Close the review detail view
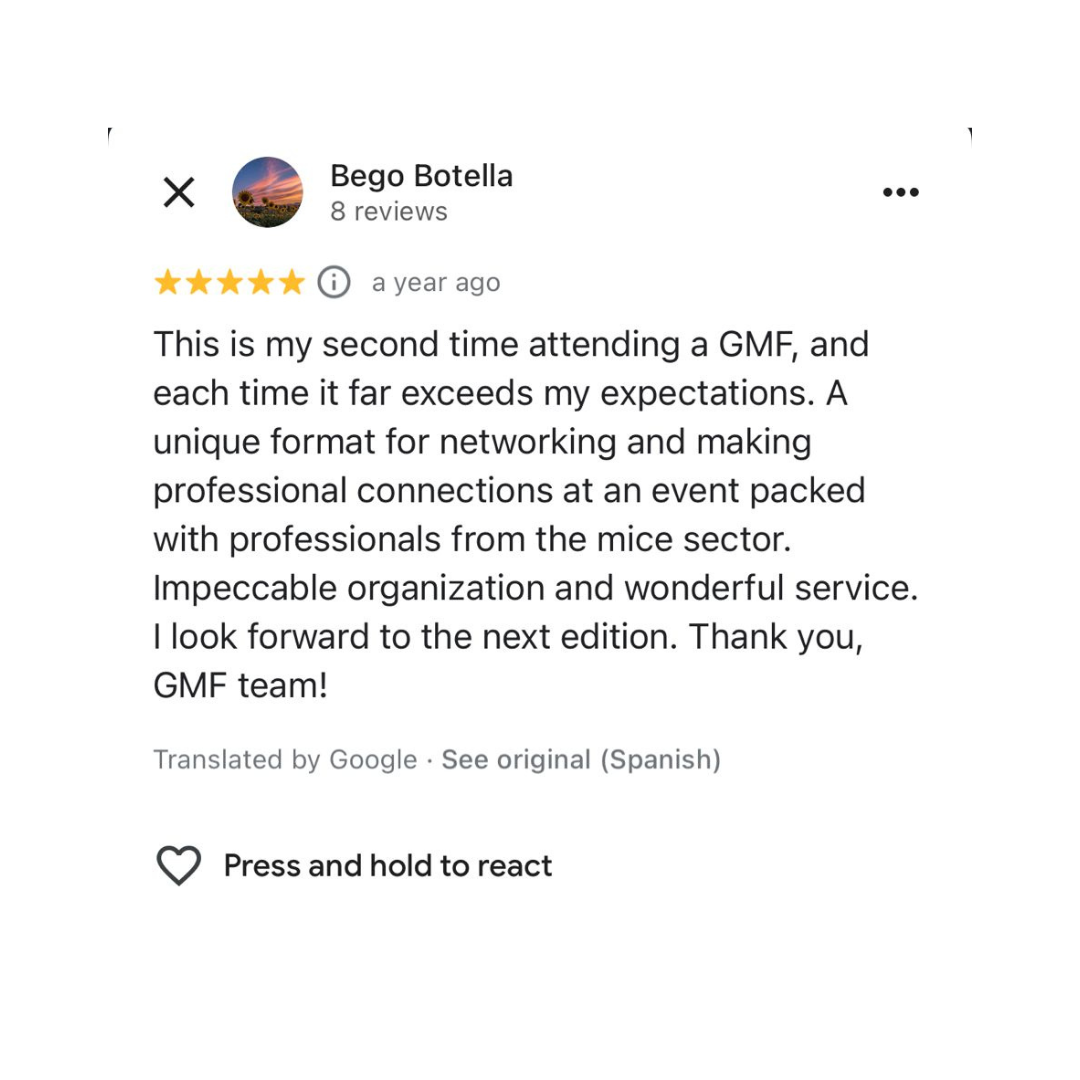Image resolution: width=1080 pixels, height=1080 pixels. [178, 192]
